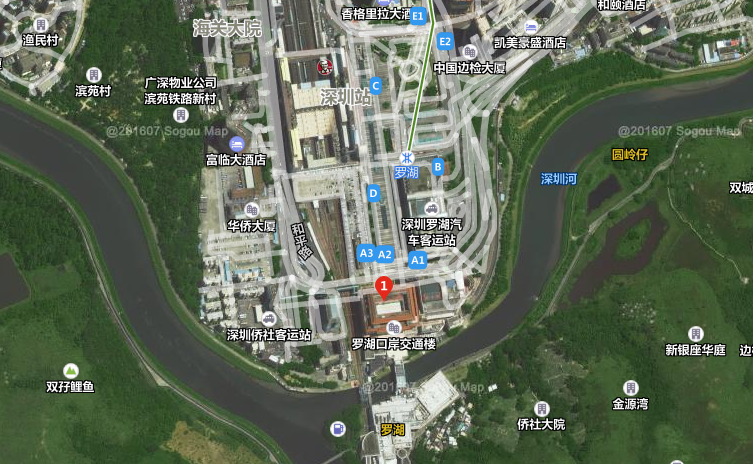Open the 富临大酒店 hotel marker
Image resolution: width=753 pixels, height=464 pixels.
[x=236, y=144]
